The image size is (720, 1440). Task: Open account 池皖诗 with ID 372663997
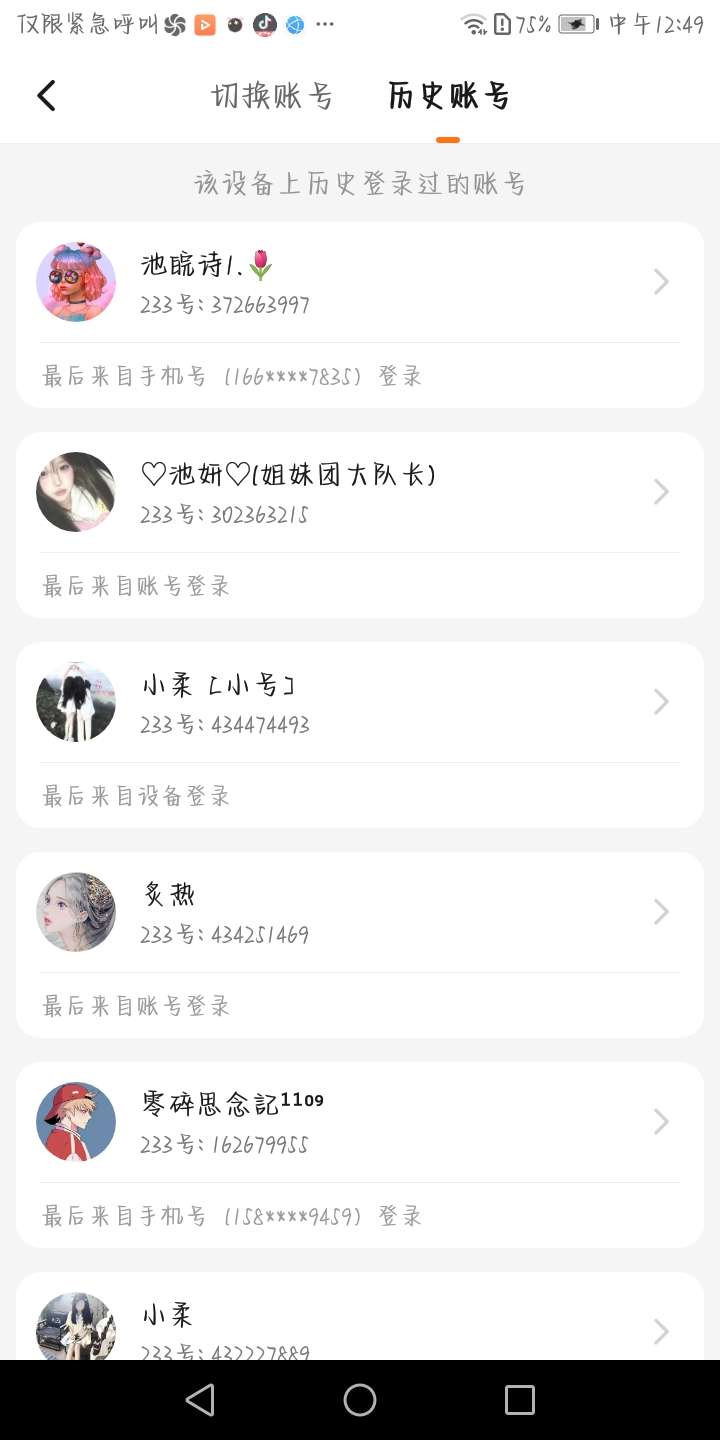(360, 283)
